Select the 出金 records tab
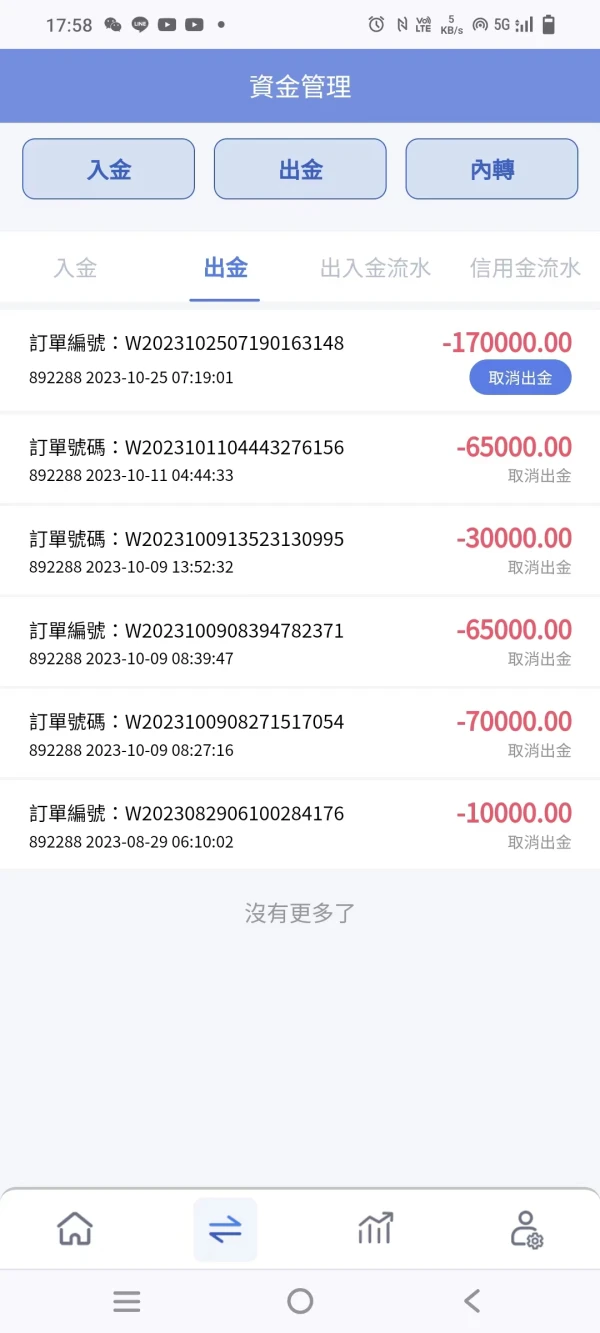Screen dimensions: 600x1333 click(x=225, y=268)
